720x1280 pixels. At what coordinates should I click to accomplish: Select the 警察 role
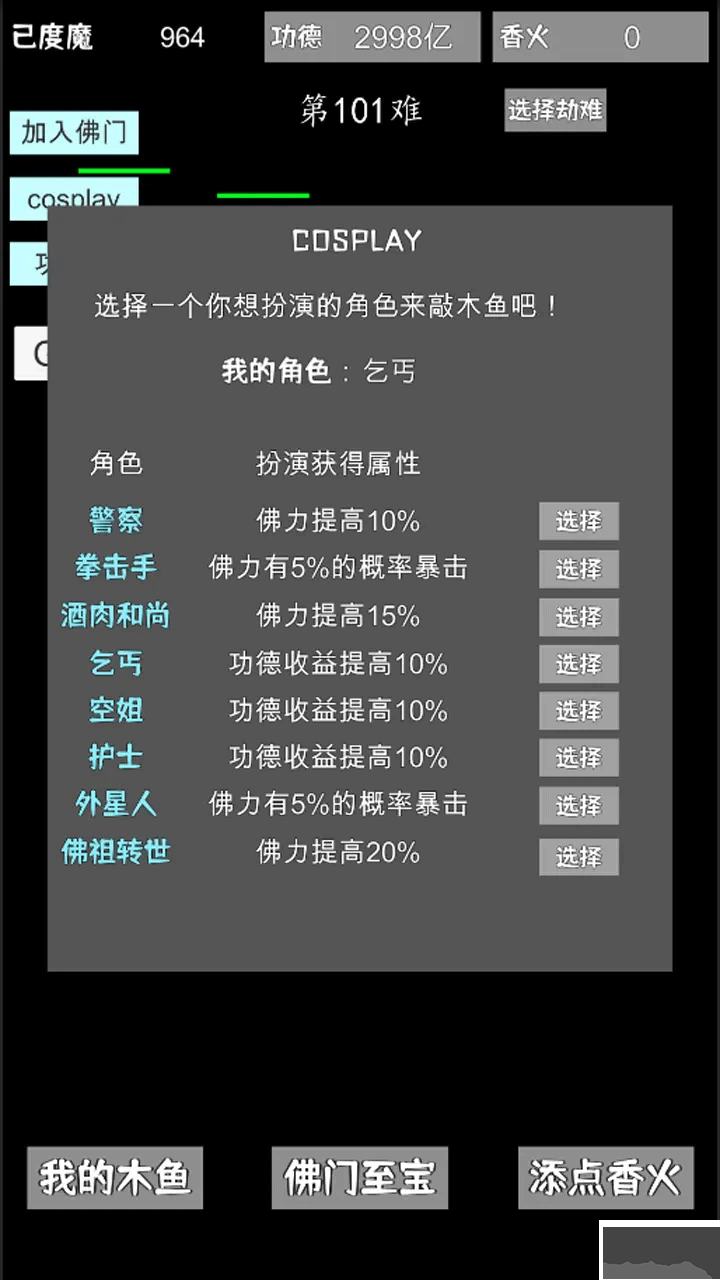coord(578,521)
